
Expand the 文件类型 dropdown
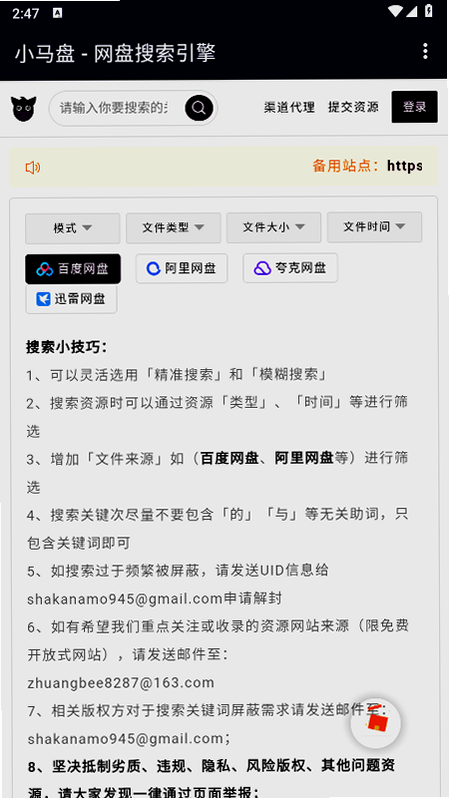coord(173,227)
